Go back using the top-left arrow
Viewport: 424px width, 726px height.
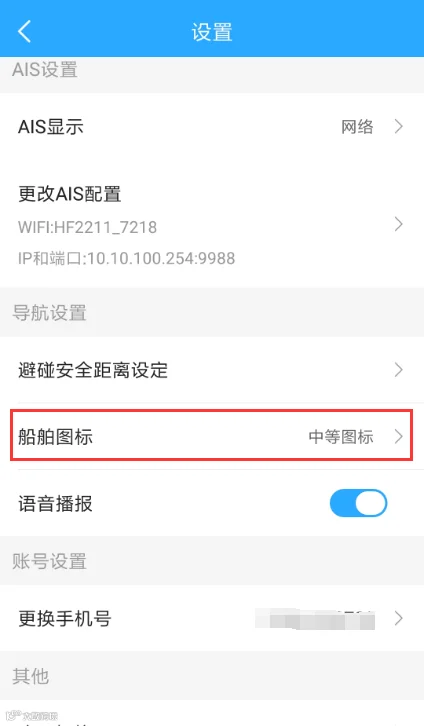(x=25, y=31)
